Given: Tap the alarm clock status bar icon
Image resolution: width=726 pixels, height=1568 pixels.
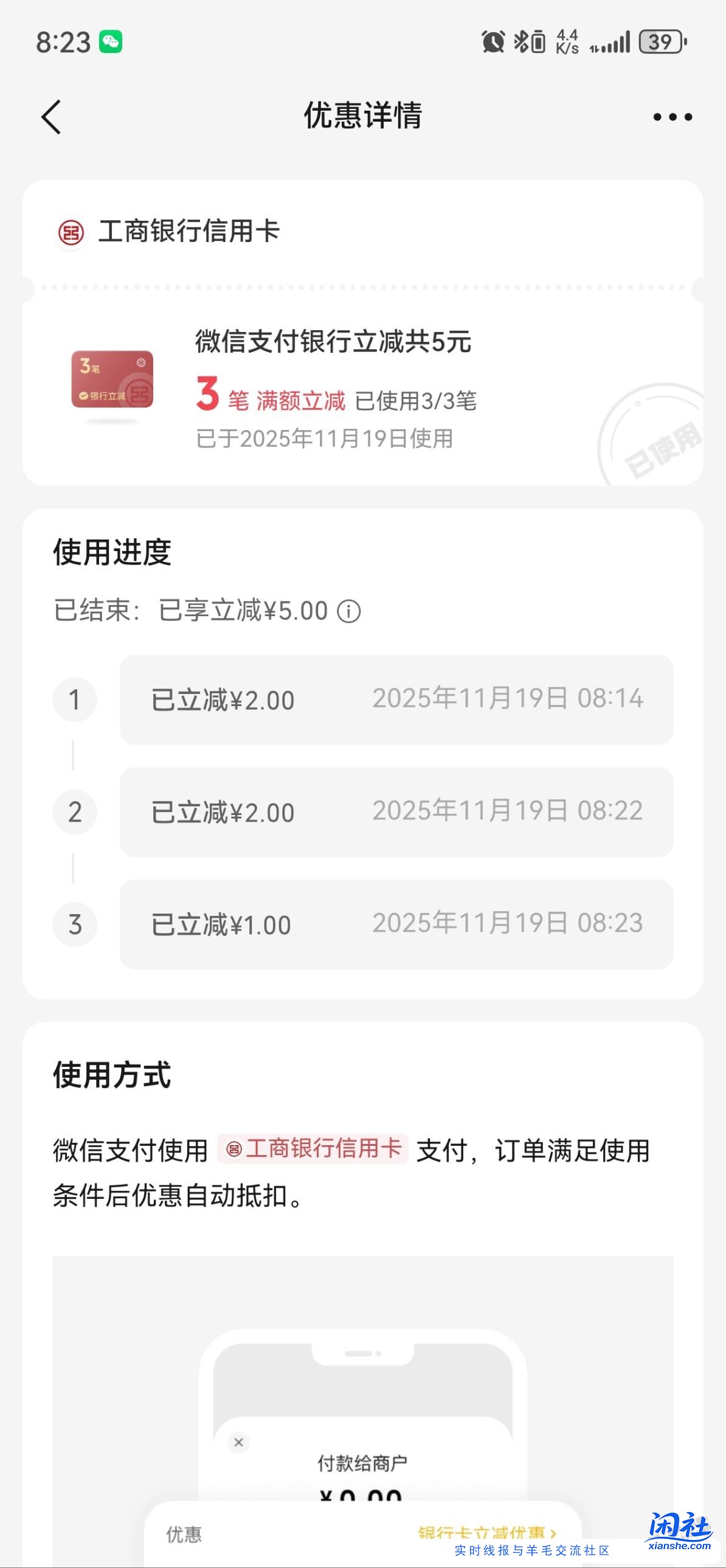Looking at the screenshot, I should tap(494, 41).
